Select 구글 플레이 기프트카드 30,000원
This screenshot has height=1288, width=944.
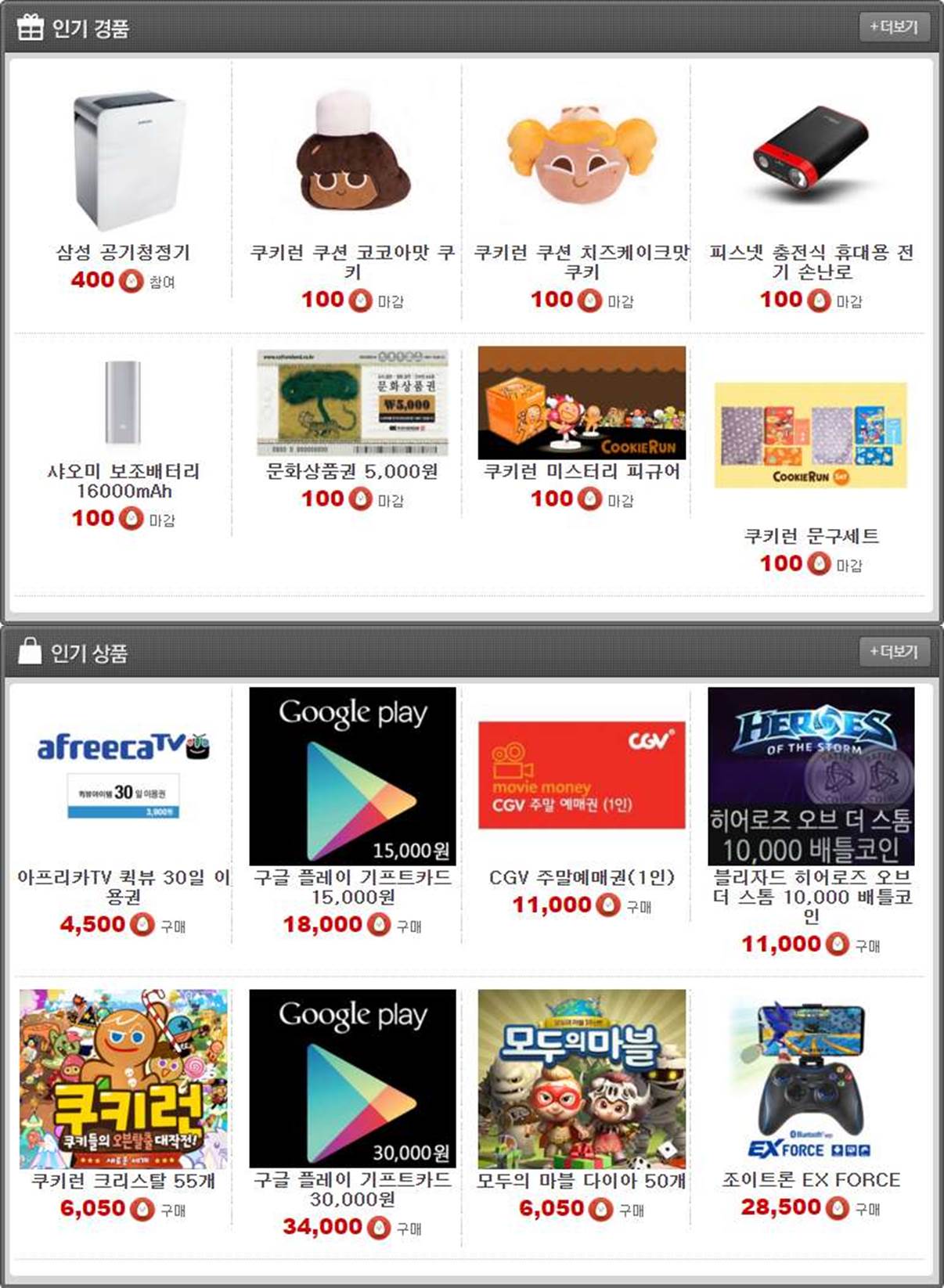(x=353, y=1078)
